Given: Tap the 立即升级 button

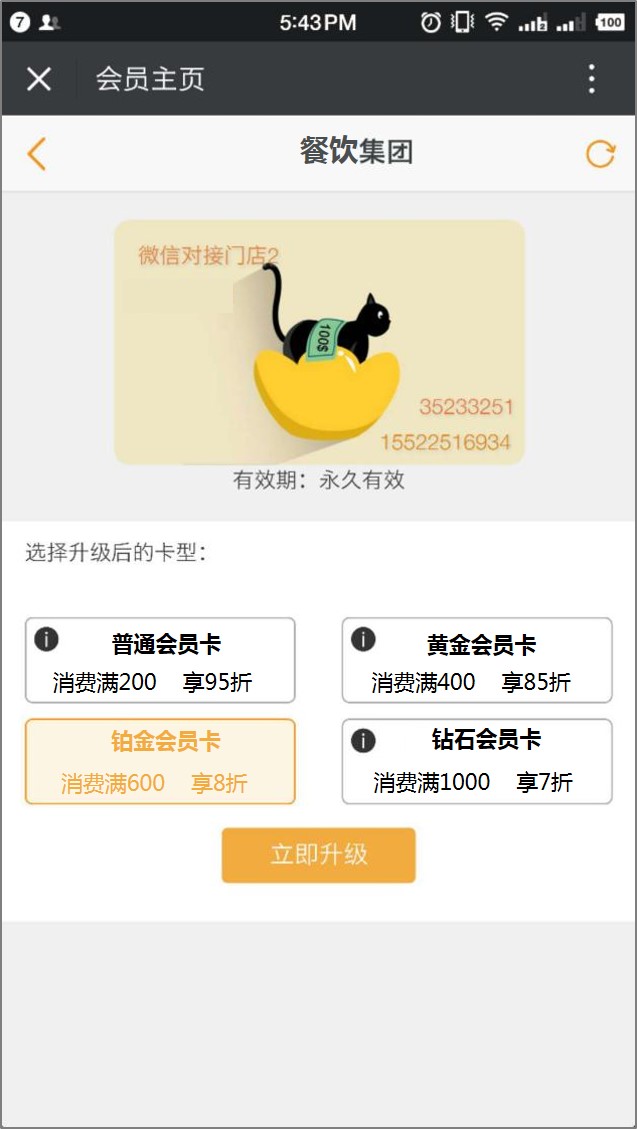Looking at the screenshot, I should (x=318, y=855).
